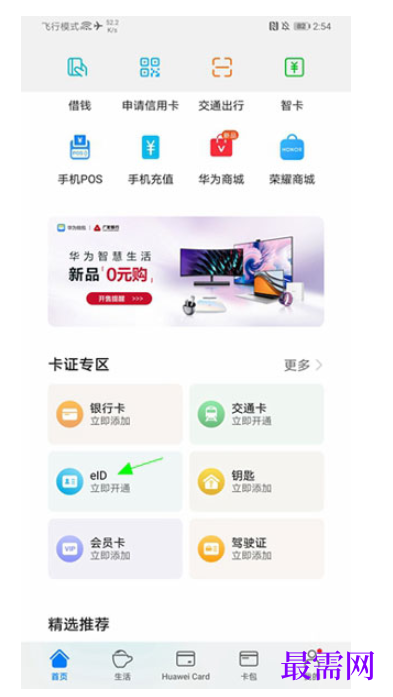The height and width of the screenshot is (697, 393).
Task: Open the Huawei Card tab
Action: tap(185, 665)
